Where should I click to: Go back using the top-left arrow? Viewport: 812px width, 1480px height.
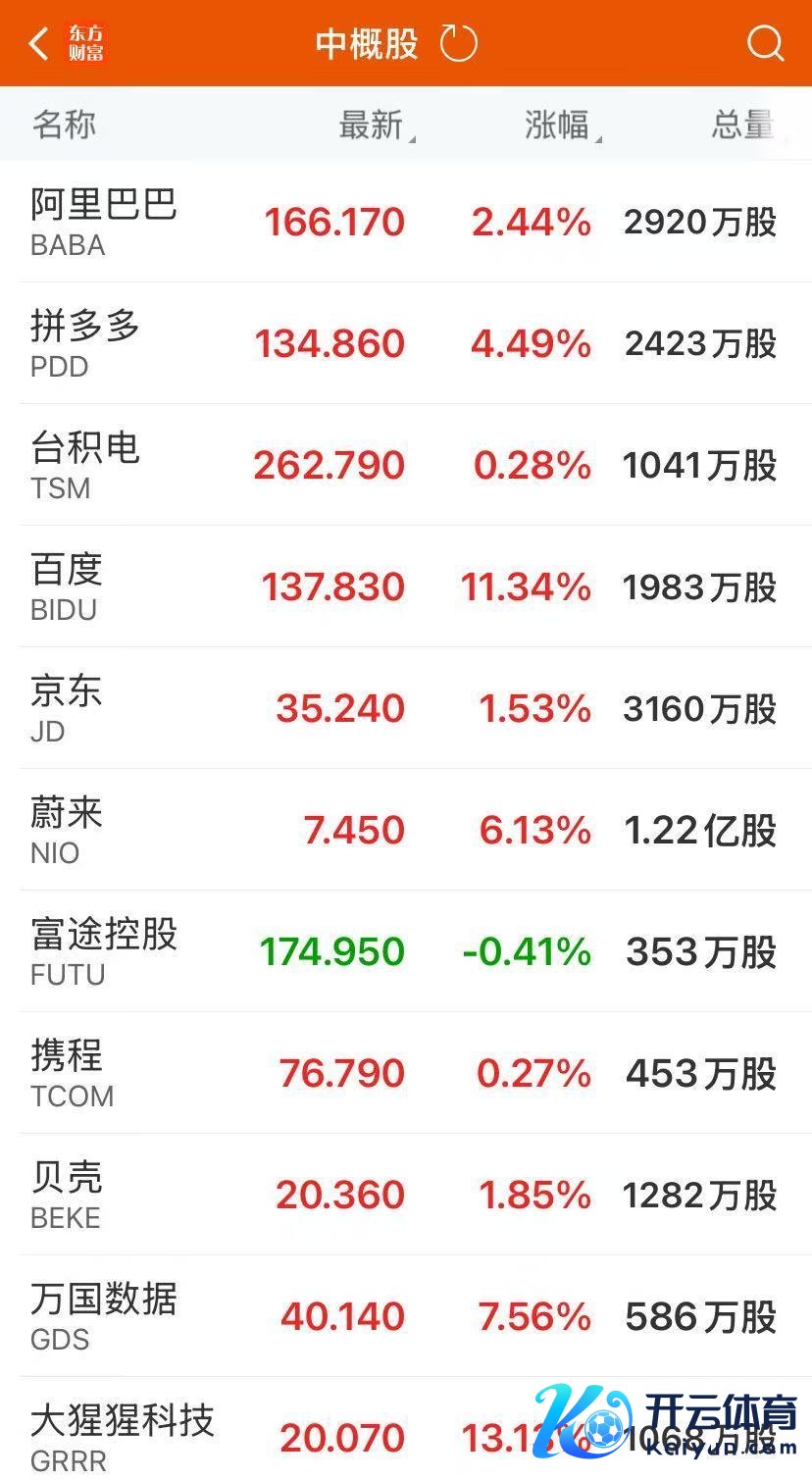pyautogui.click(x=39, y=44)
